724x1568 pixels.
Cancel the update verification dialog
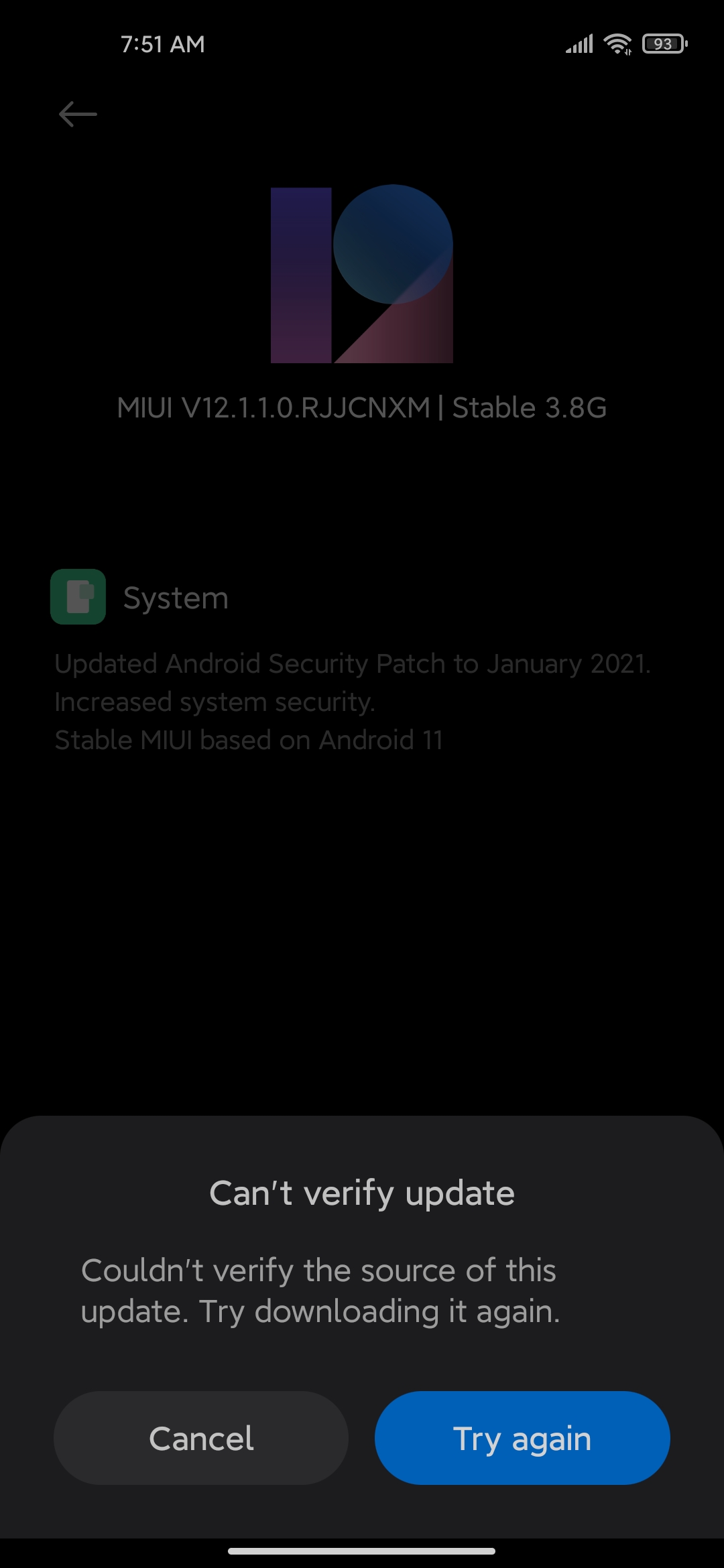[x=201, y=1438]
